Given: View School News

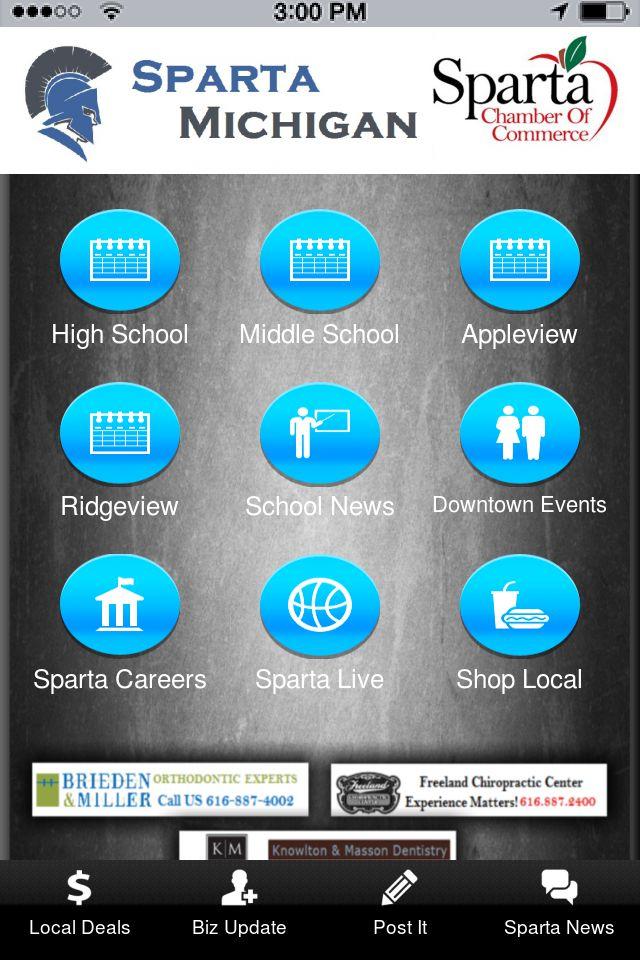Looking at the screenshot, I should [x=319, y=433].
